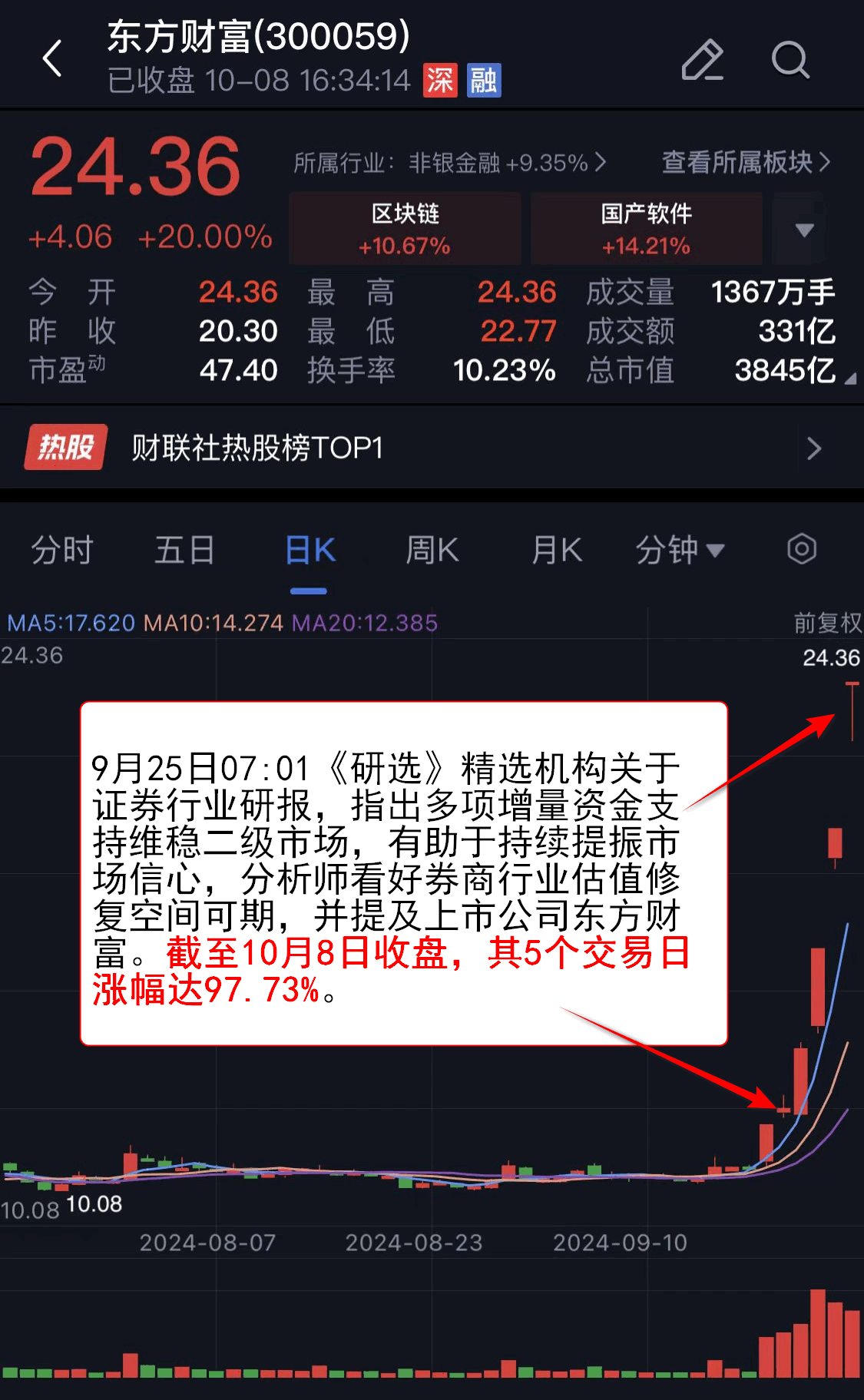Expand more concept sectors with the arrow

pyautogui.click(x=803, y=230)
